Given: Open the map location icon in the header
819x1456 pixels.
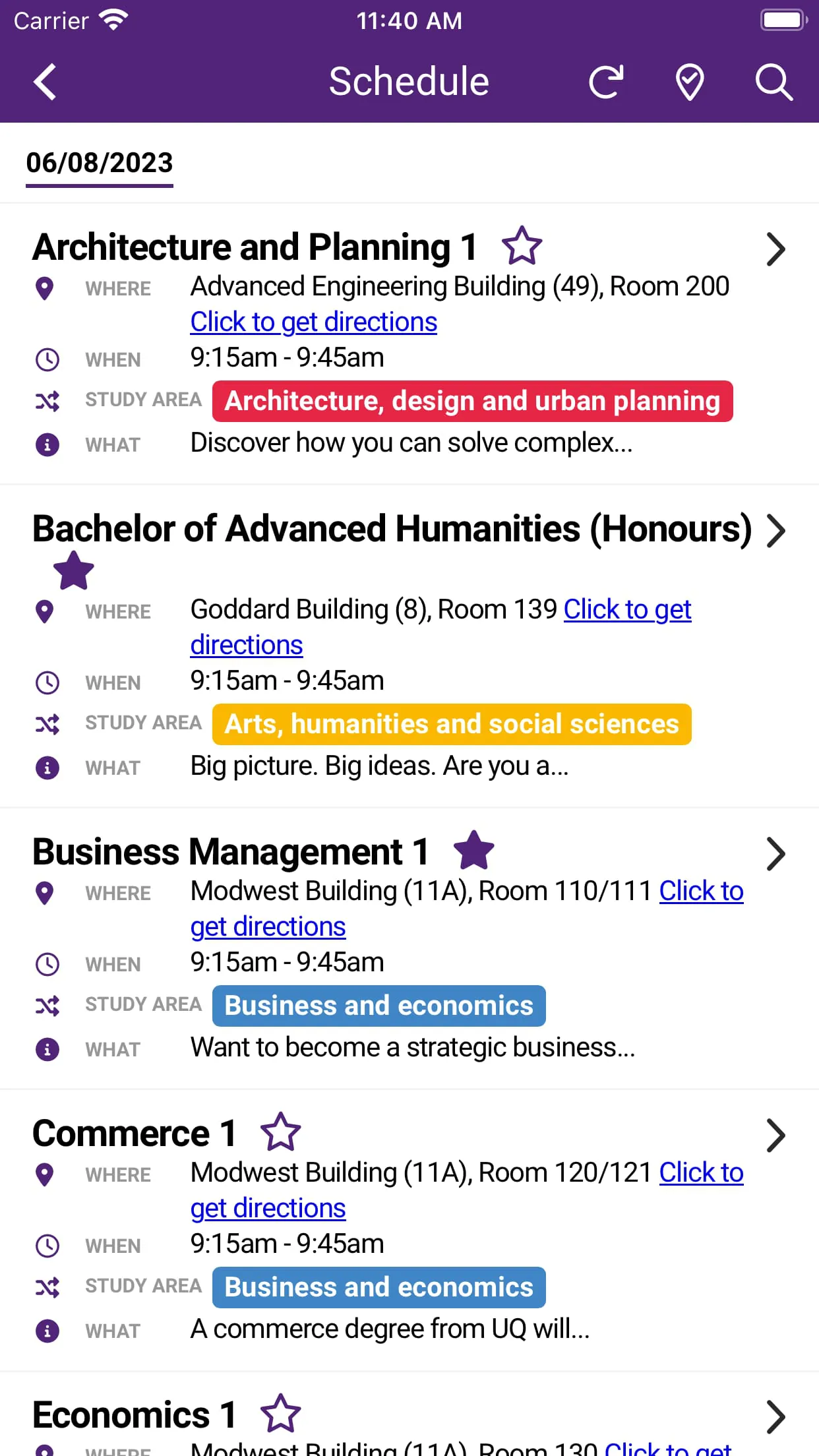Looking at the screenshot, I should point(690,81).
